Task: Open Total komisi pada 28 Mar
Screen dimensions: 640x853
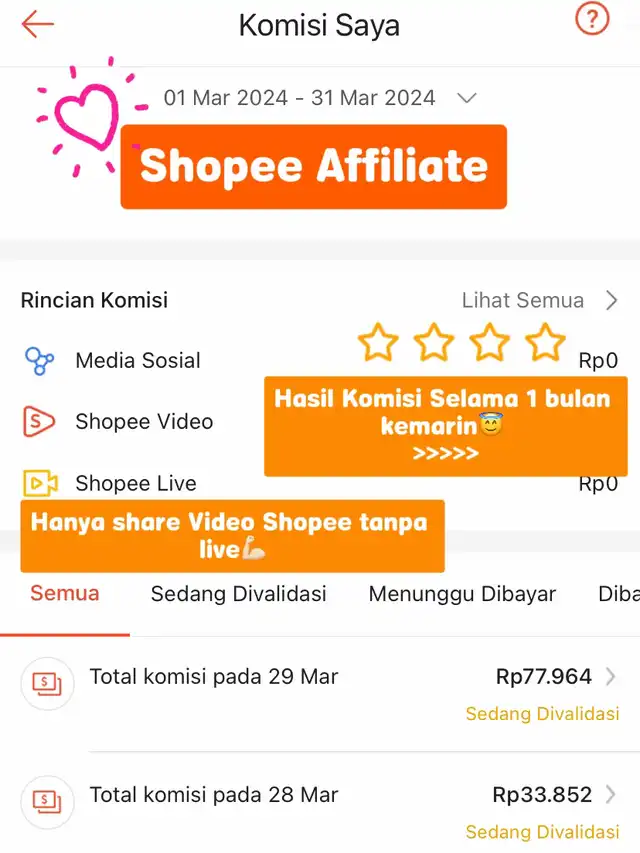Action: point(320,808)
